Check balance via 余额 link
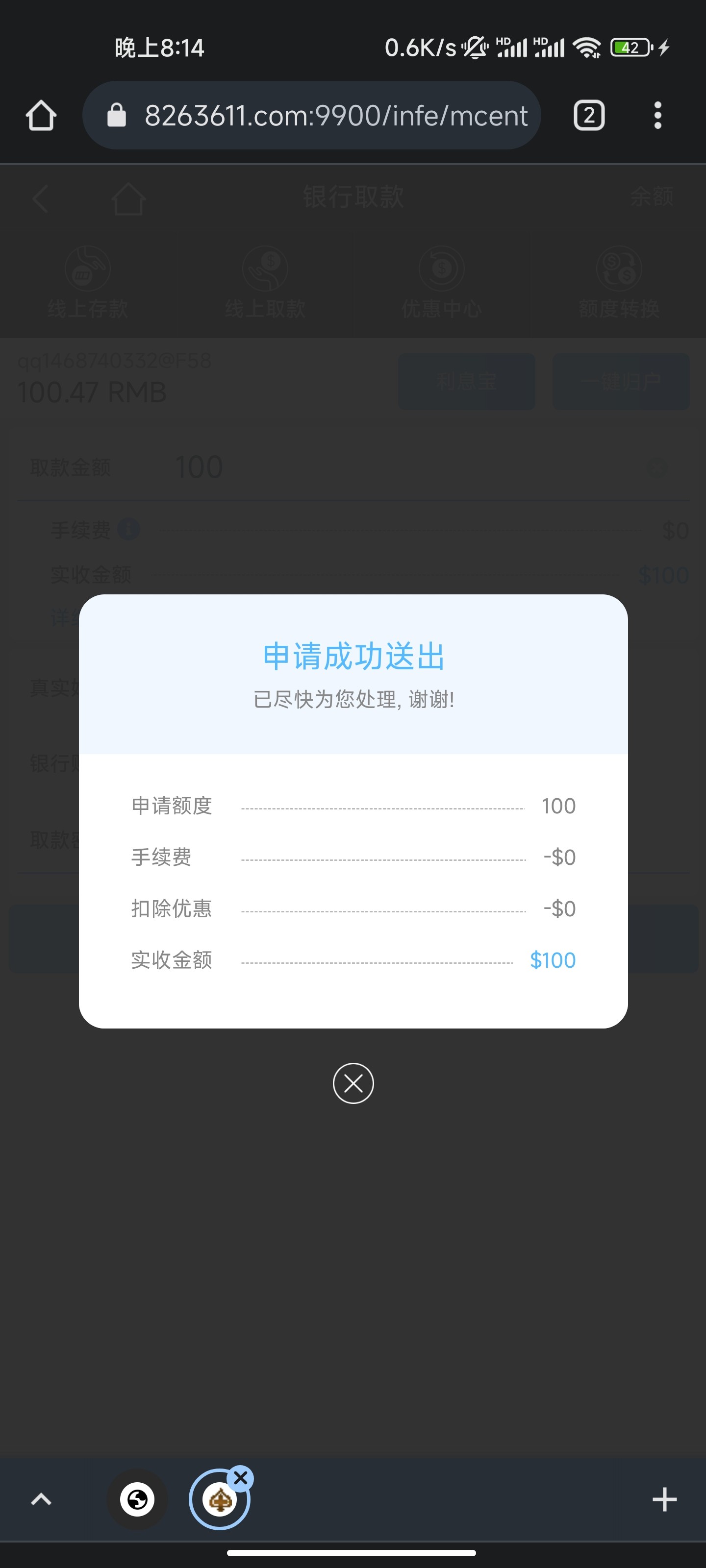Screen dimensions: 706x1568 click(652, 196)
